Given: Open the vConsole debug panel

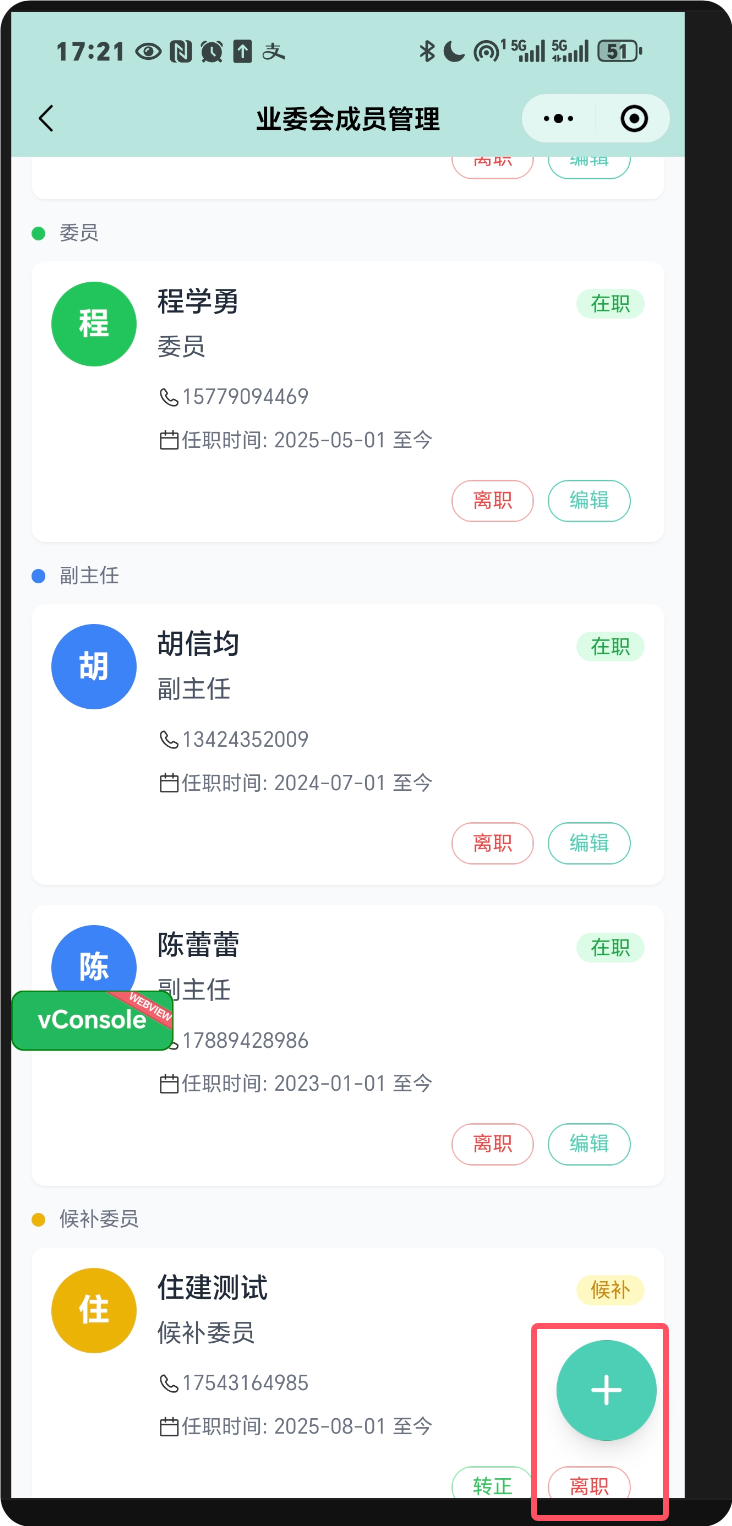Looking at the screenshot, I should [x=92, y=1020].
